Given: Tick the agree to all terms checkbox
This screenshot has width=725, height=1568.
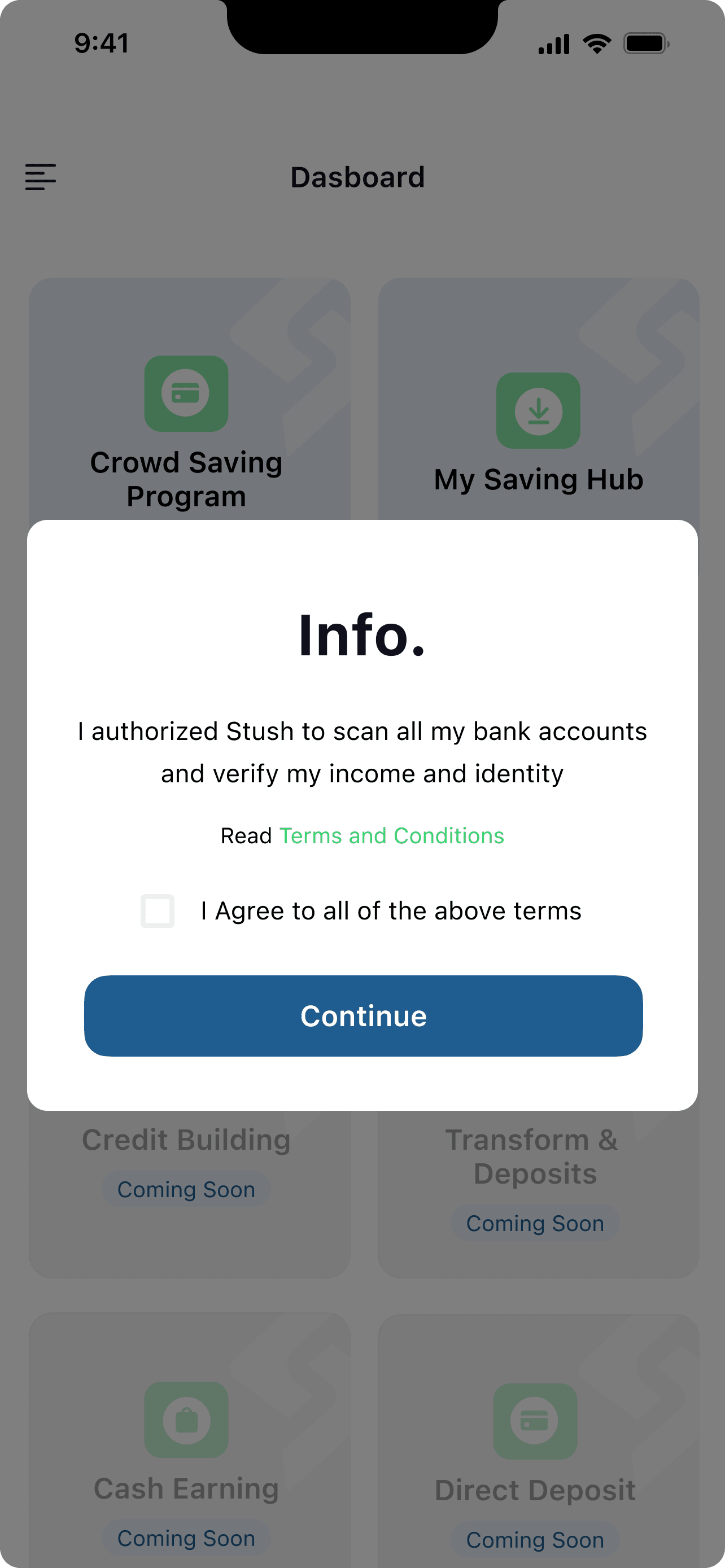Looking at the screenshot, I should (158, 910).
